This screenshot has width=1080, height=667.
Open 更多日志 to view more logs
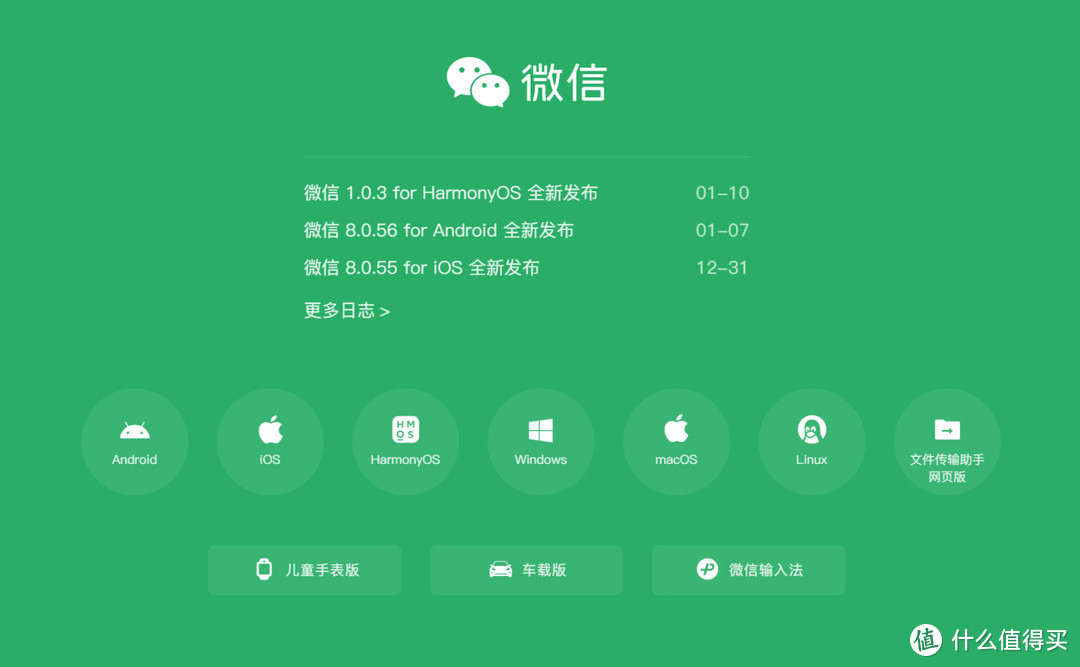(346, 311)
